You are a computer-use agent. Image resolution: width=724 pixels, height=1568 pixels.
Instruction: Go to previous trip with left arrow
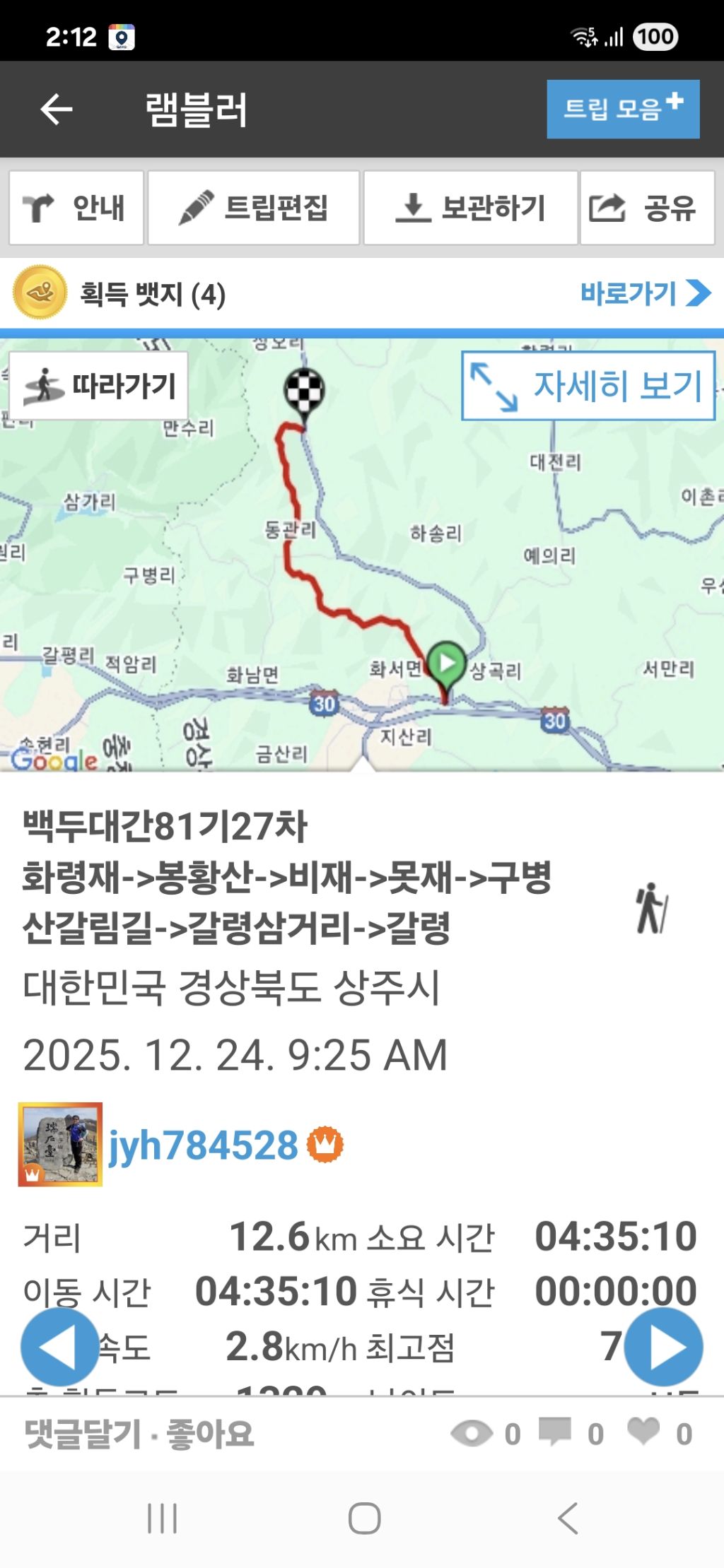[x=59, y=1346]
